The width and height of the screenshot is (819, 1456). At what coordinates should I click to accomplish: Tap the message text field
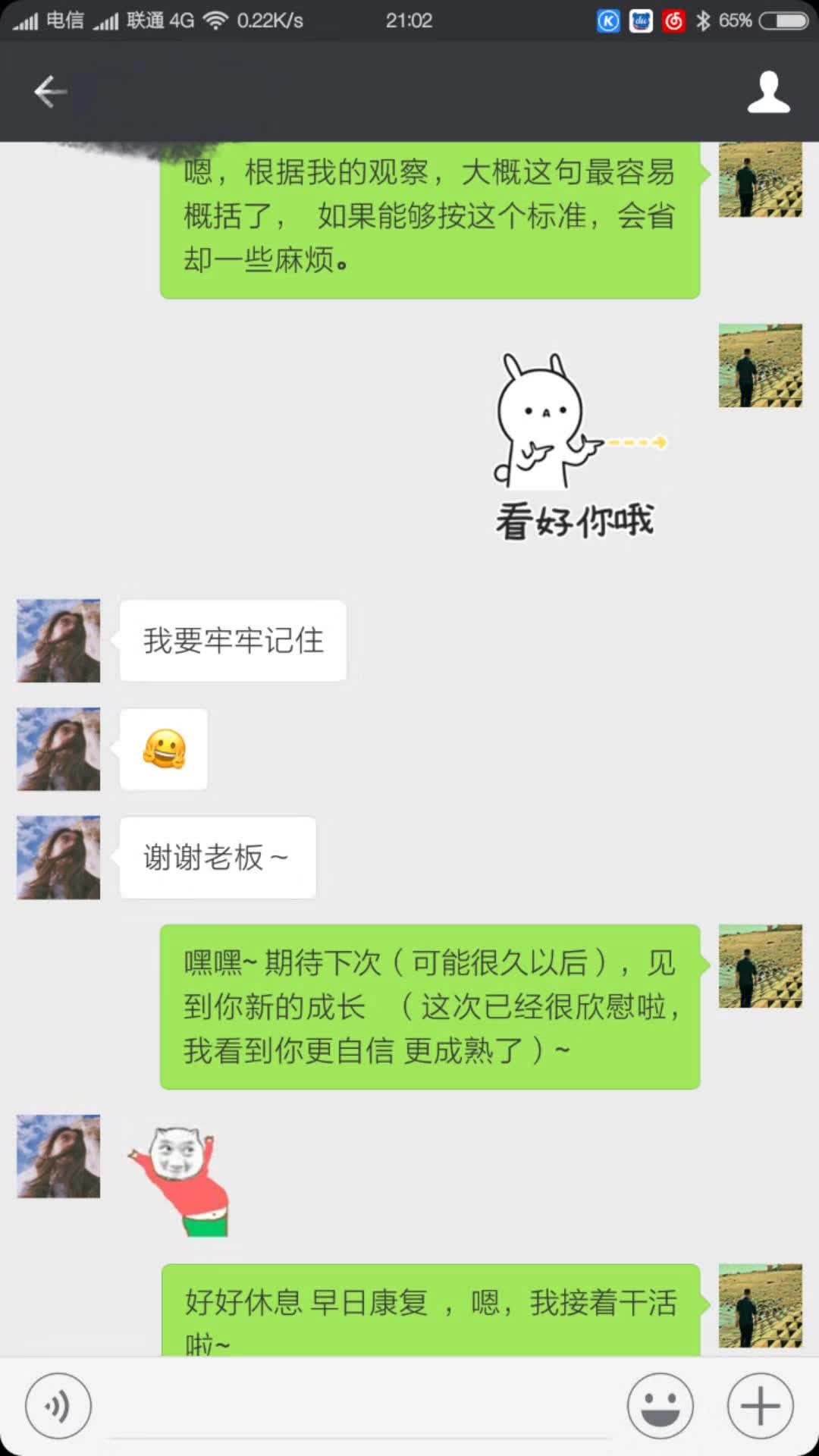tap(360, 1407)
